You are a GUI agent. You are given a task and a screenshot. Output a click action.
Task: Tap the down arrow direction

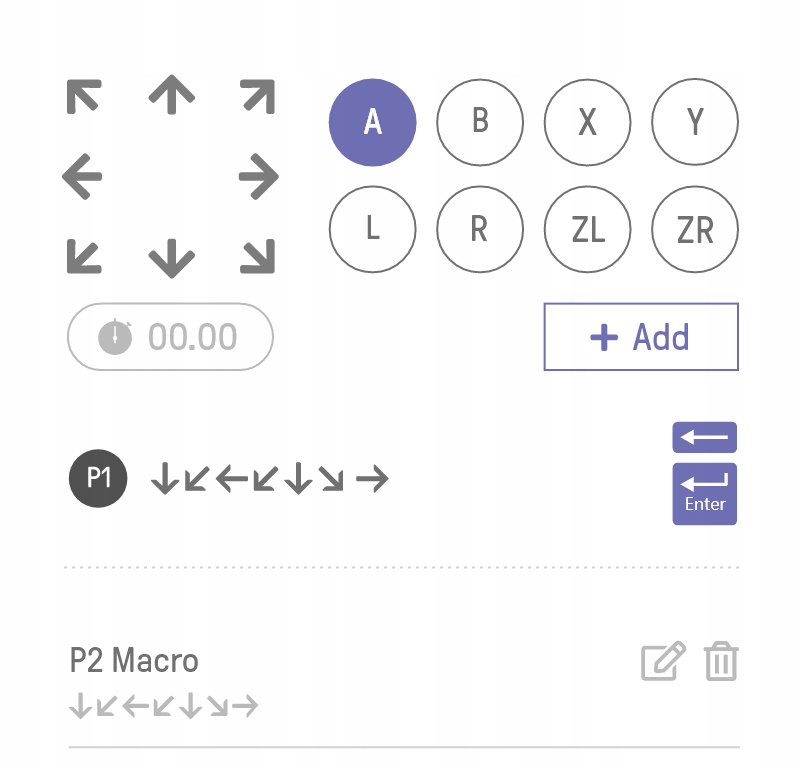[x=171, y=259]
